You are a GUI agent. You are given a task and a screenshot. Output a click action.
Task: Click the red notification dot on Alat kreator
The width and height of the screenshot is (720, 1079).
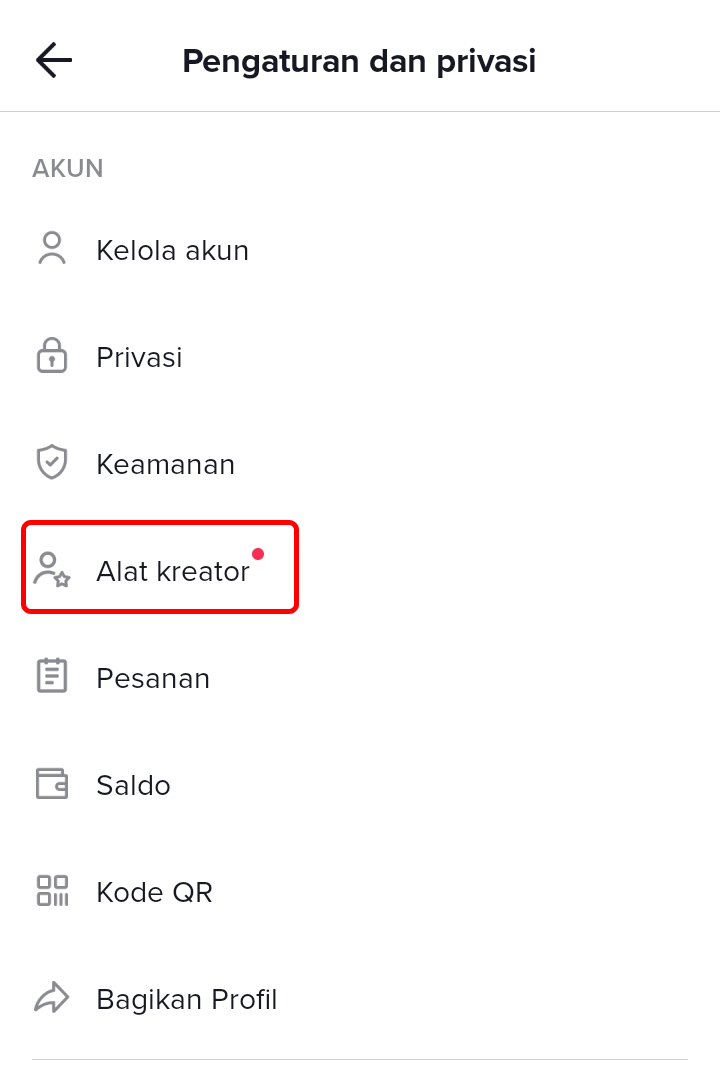click(259, 553)
